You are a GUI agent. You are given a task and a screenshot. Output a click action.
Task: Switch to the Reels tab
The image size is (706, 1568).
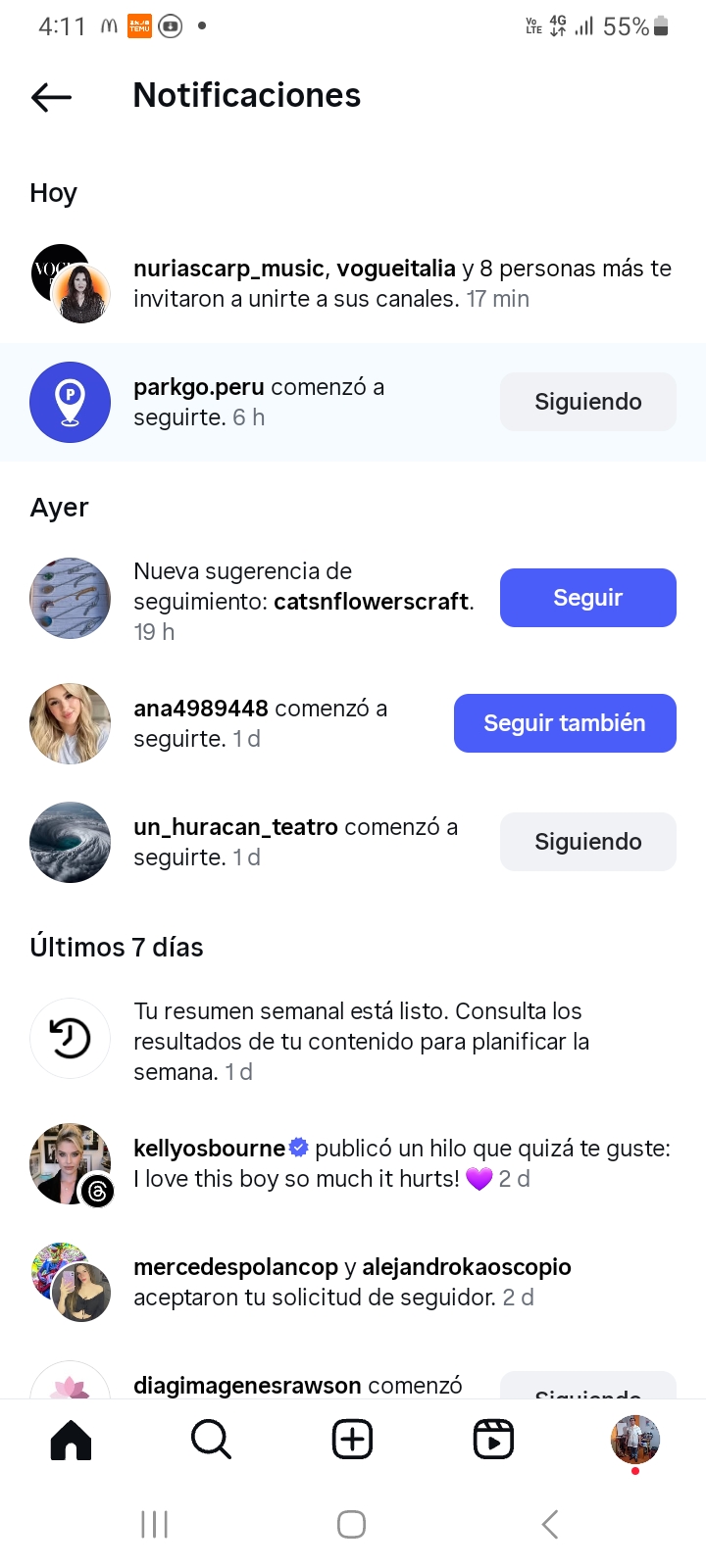click(x=493, y=1440)
